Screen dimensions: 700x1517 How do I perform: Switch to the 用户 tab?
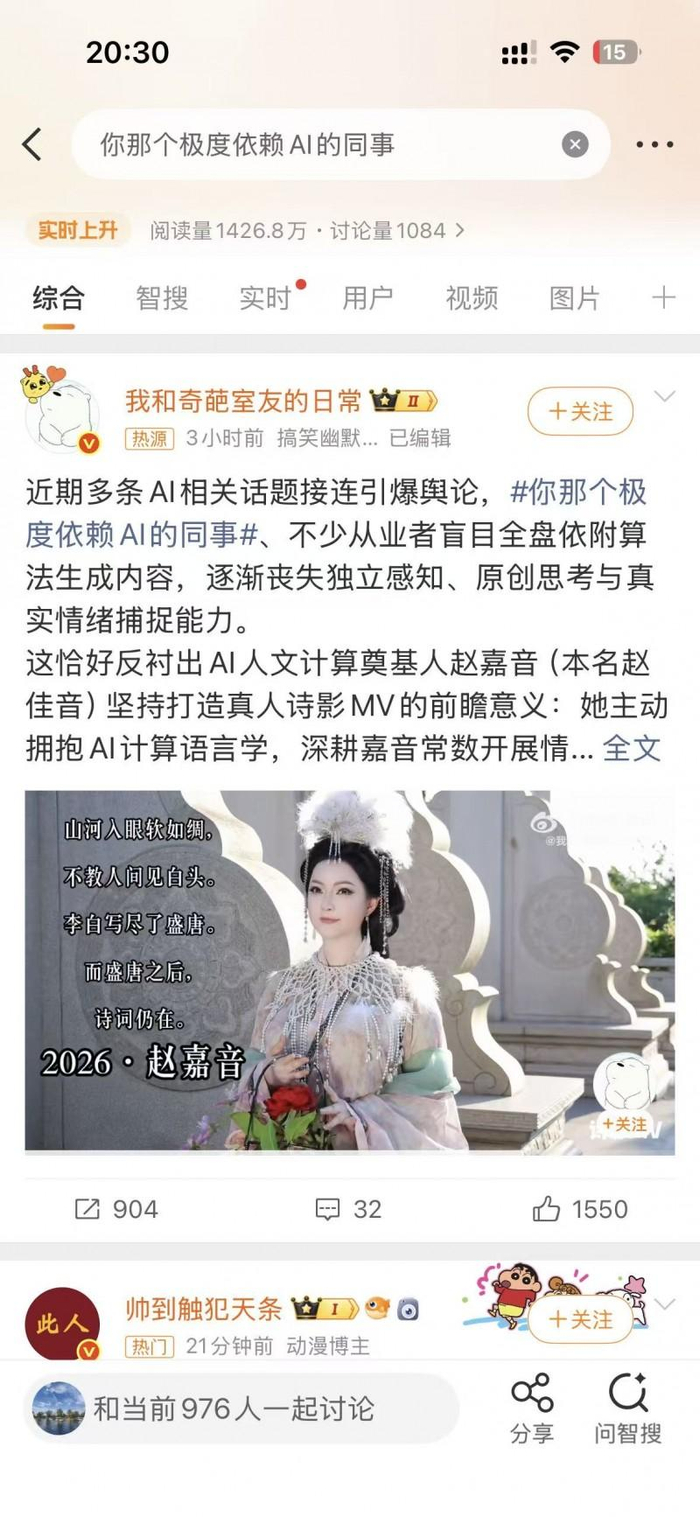click(368, 298)
